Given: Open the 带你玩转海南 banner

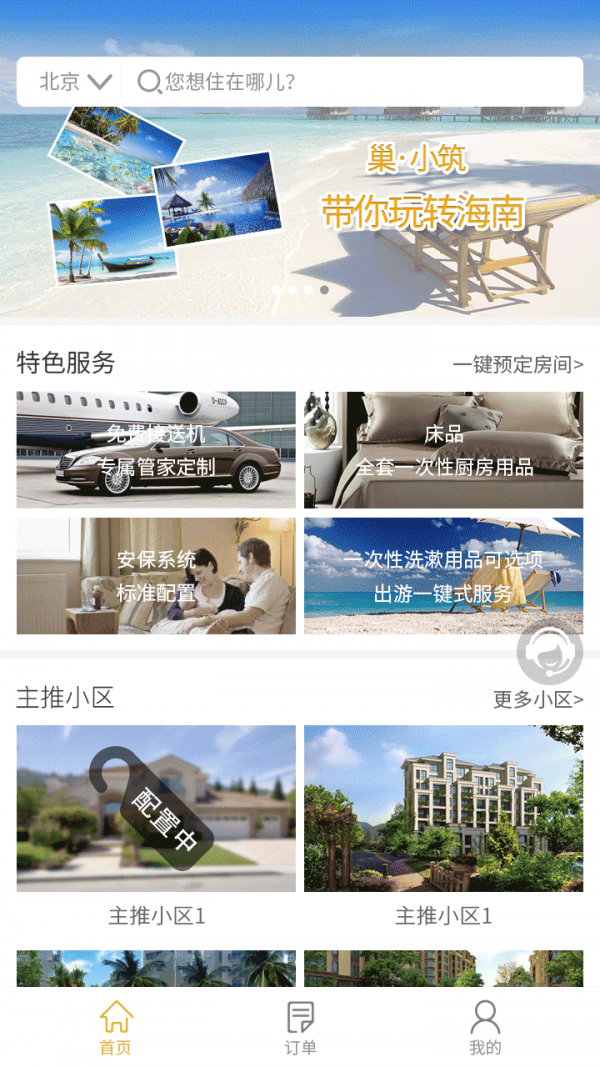Looking at the screenshot, I should tap(300, 200).
